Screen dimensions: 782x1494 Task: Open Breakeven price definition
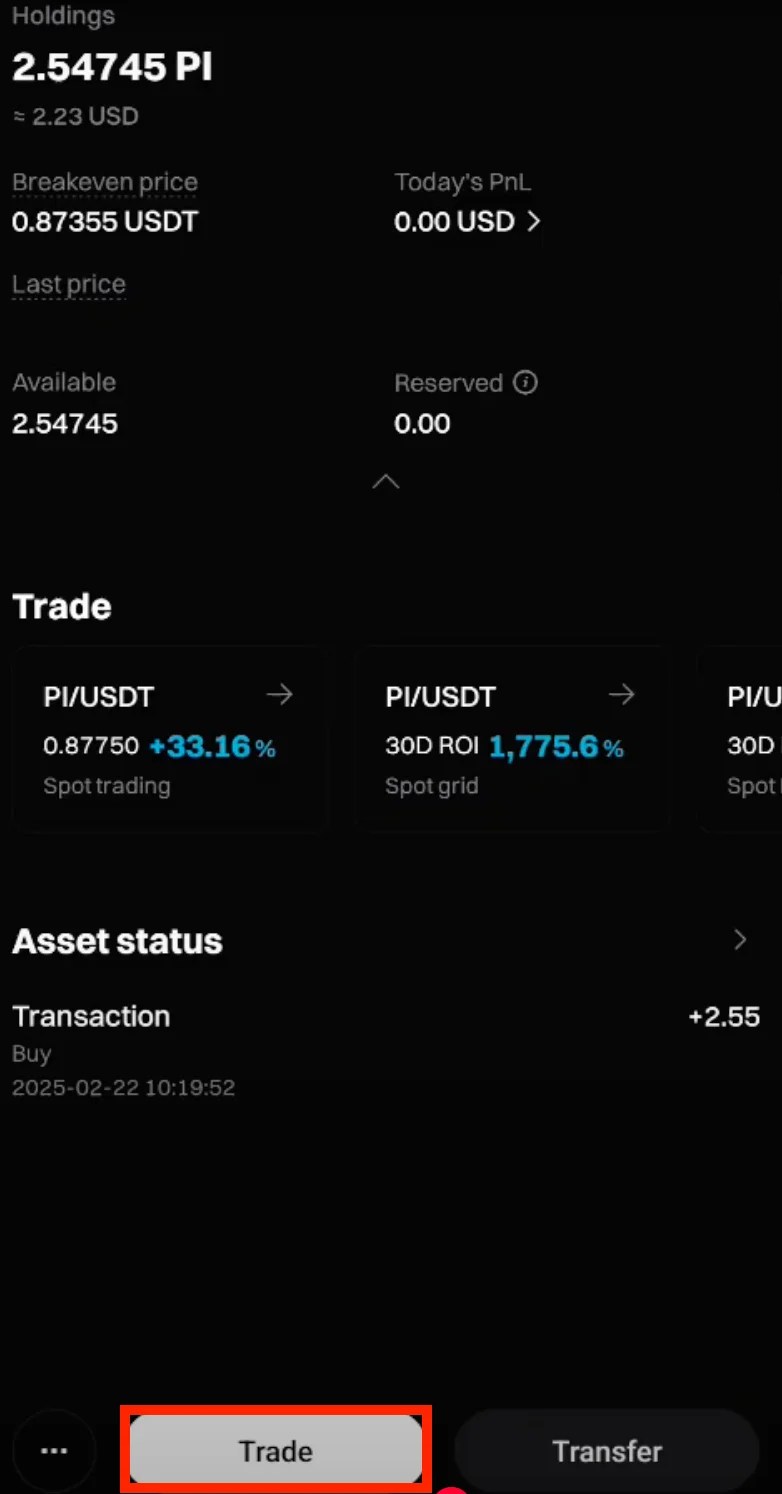pos(104,182)
